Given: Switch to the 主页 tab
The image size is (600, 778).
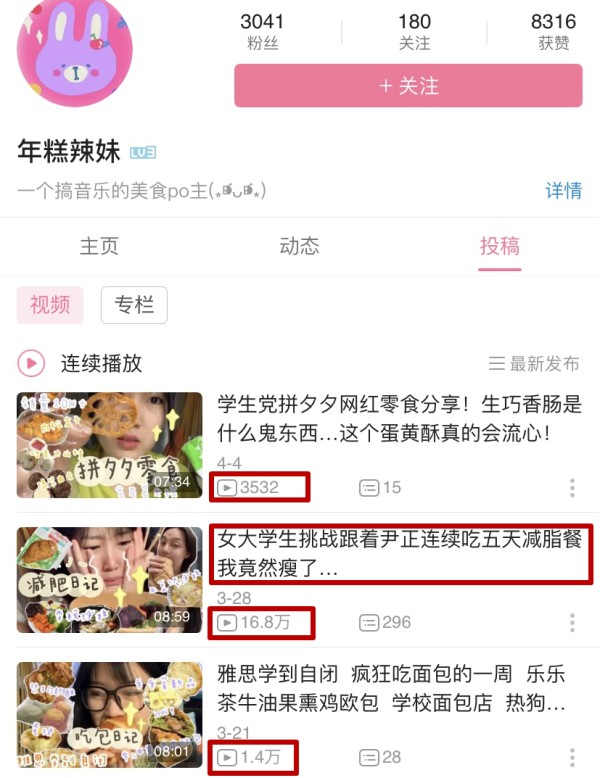Looking at the screenshot, I should [99, 246].
